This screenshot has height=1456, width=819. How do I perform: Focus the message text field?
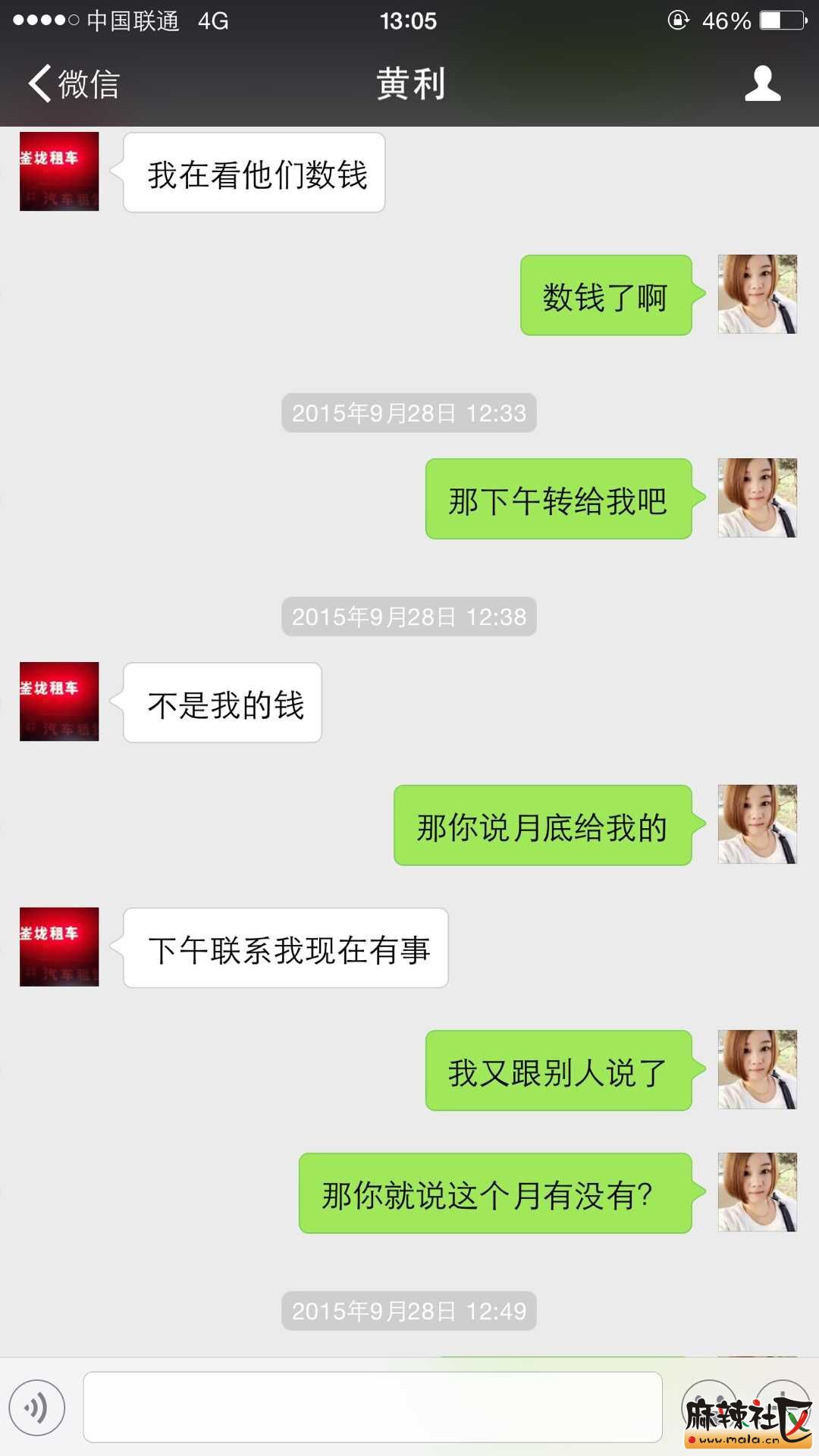click(x=372, y=1407)
